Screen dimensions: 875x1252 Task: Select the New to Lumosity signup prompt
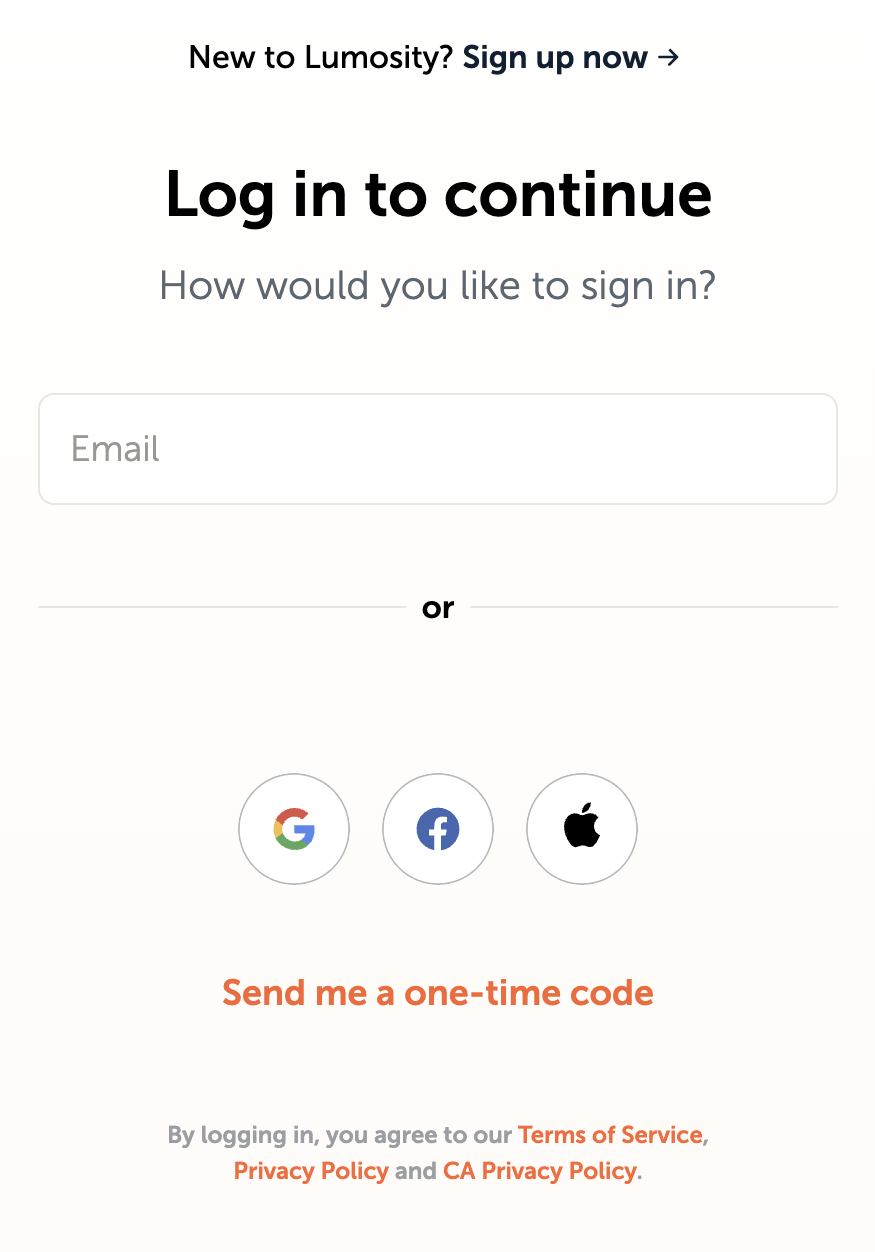pos(434,58)
